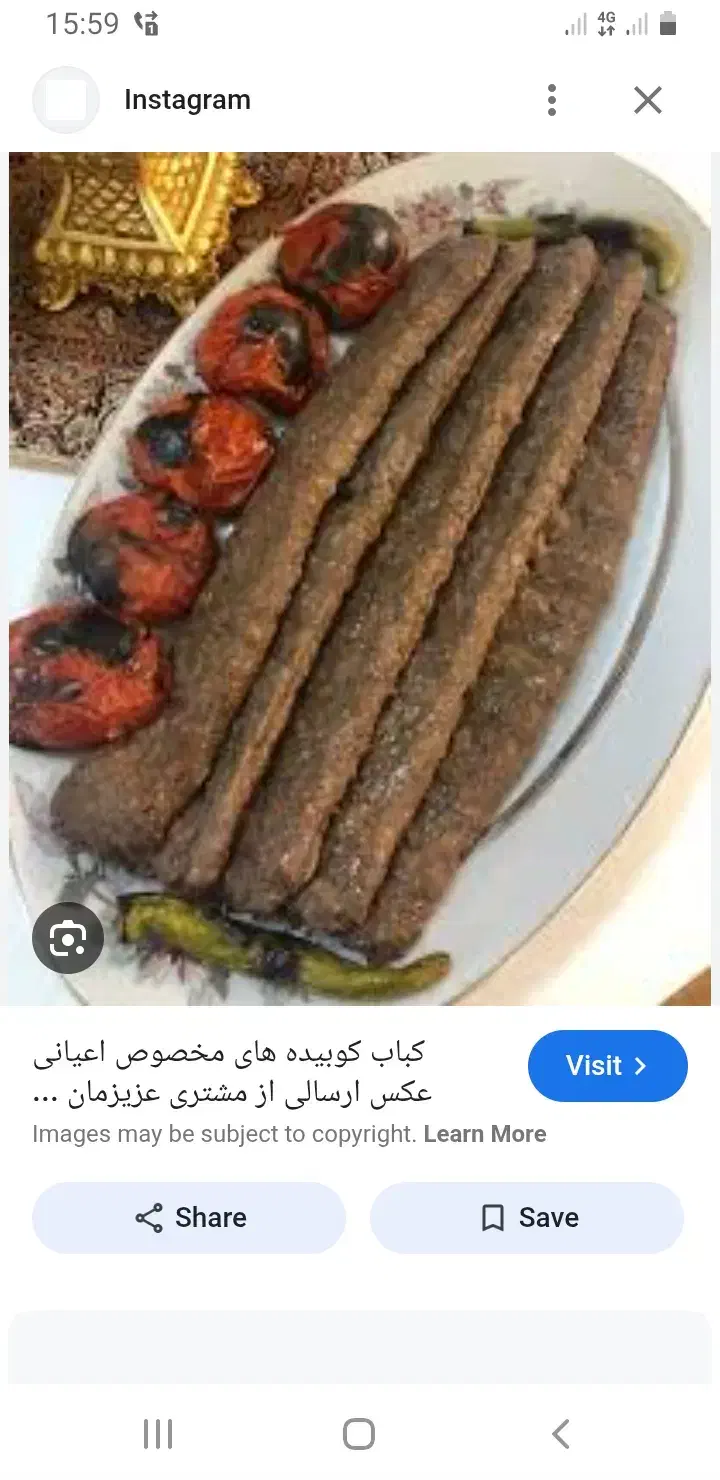Open the source page via Visit

(607, 1066)
